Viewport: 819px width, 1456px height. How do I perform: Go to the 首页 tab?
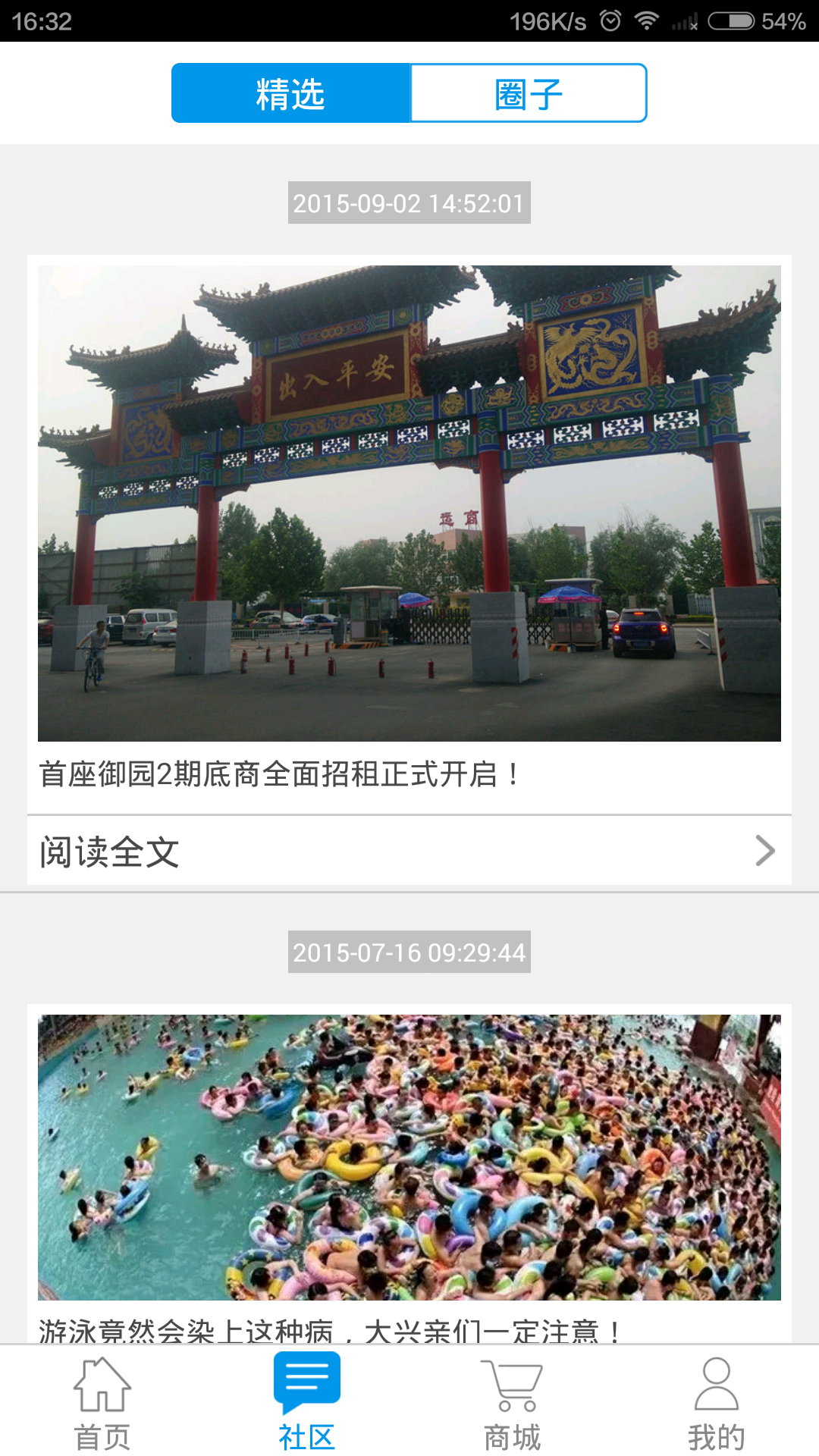102,1403
